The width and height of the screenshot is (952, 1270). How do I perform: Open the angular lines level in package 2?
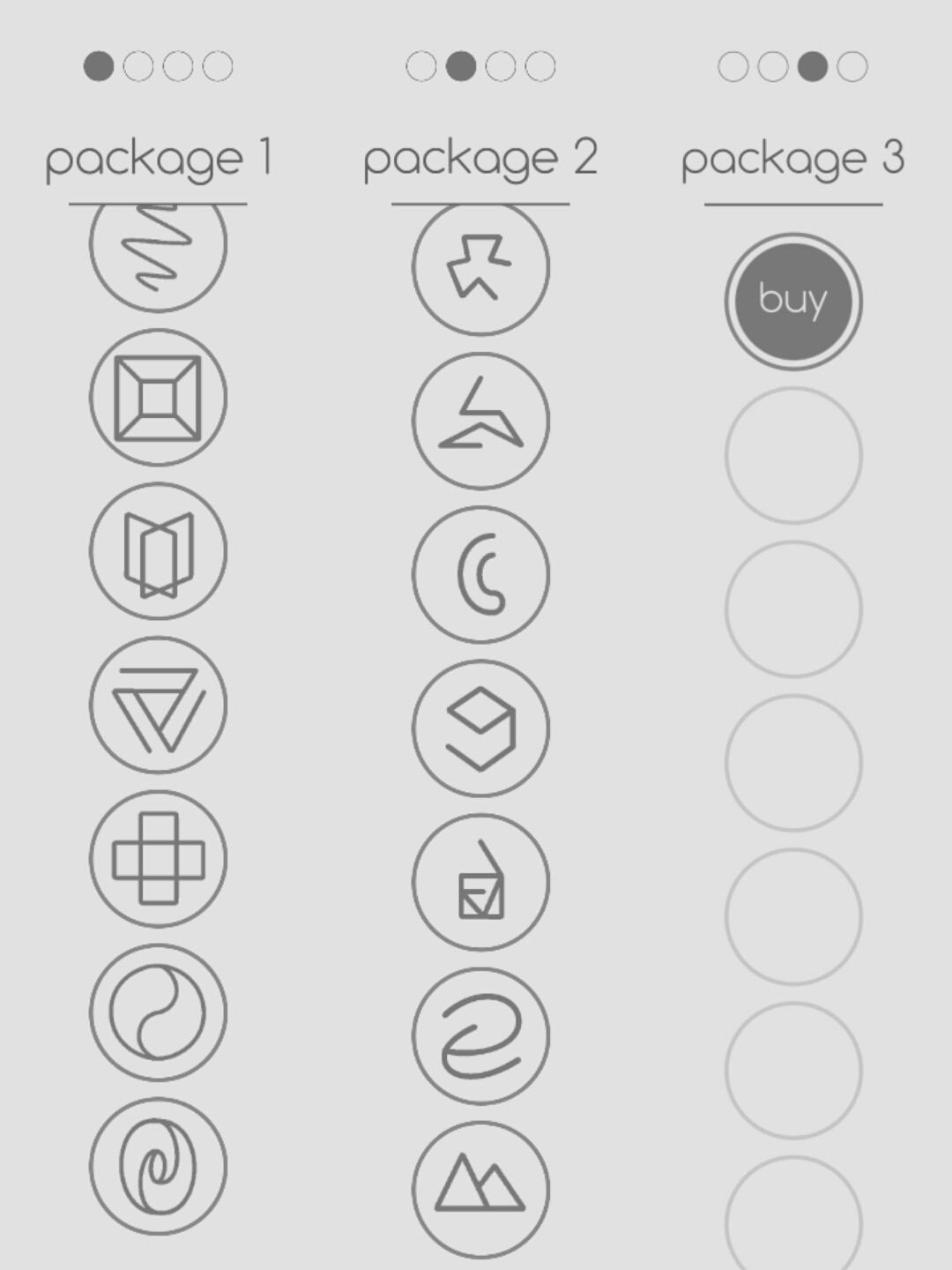480,421
